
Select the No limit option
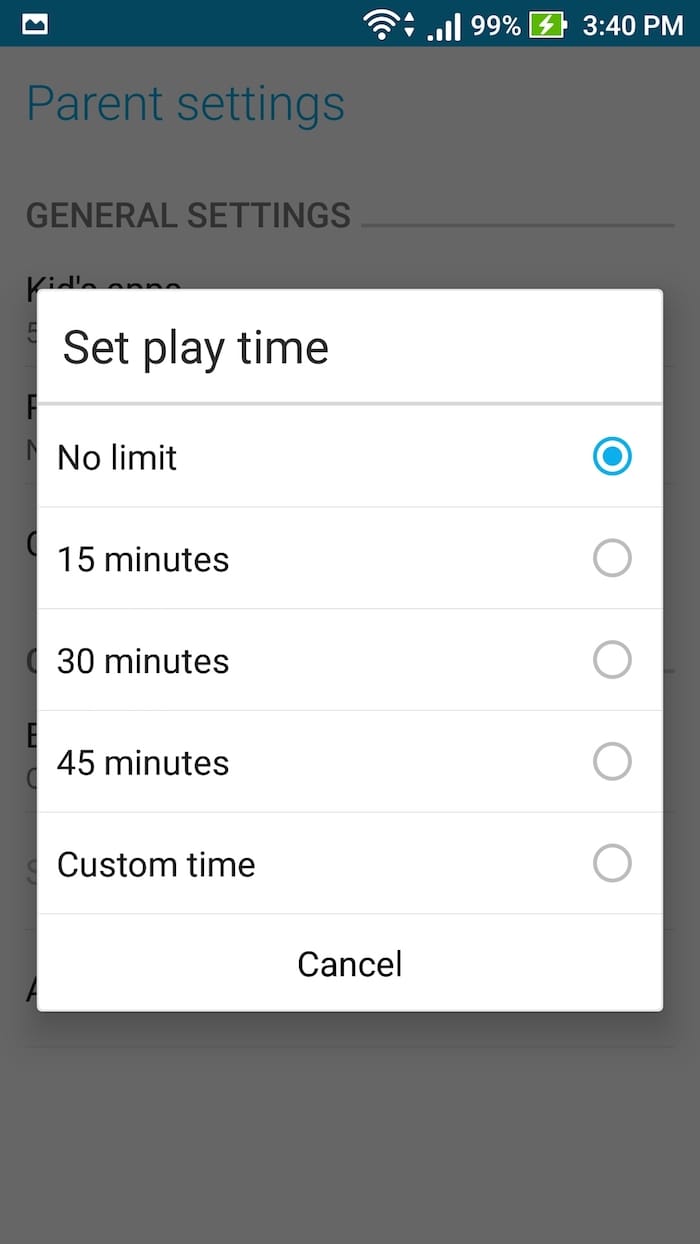[x=349, y=457]
